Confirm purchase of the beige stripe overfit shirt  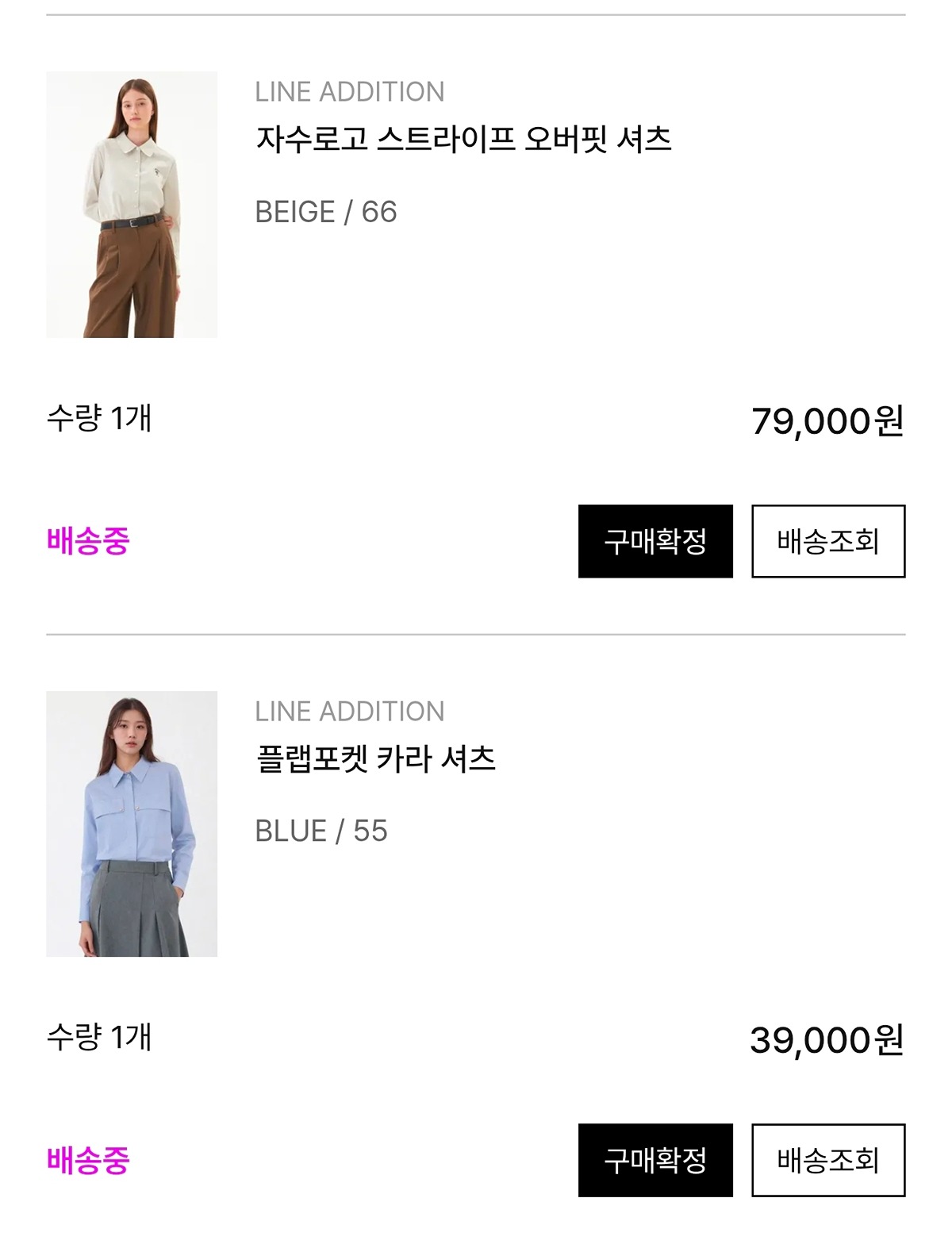click(x=654, y=541)
